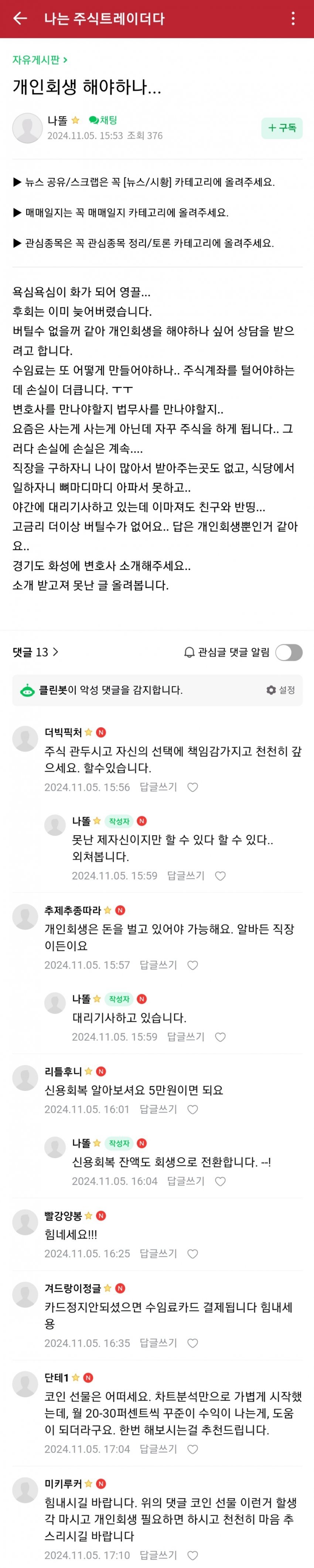
Task: Reply to 겨드랑이정글's comment
Action: pos(158,1342)
